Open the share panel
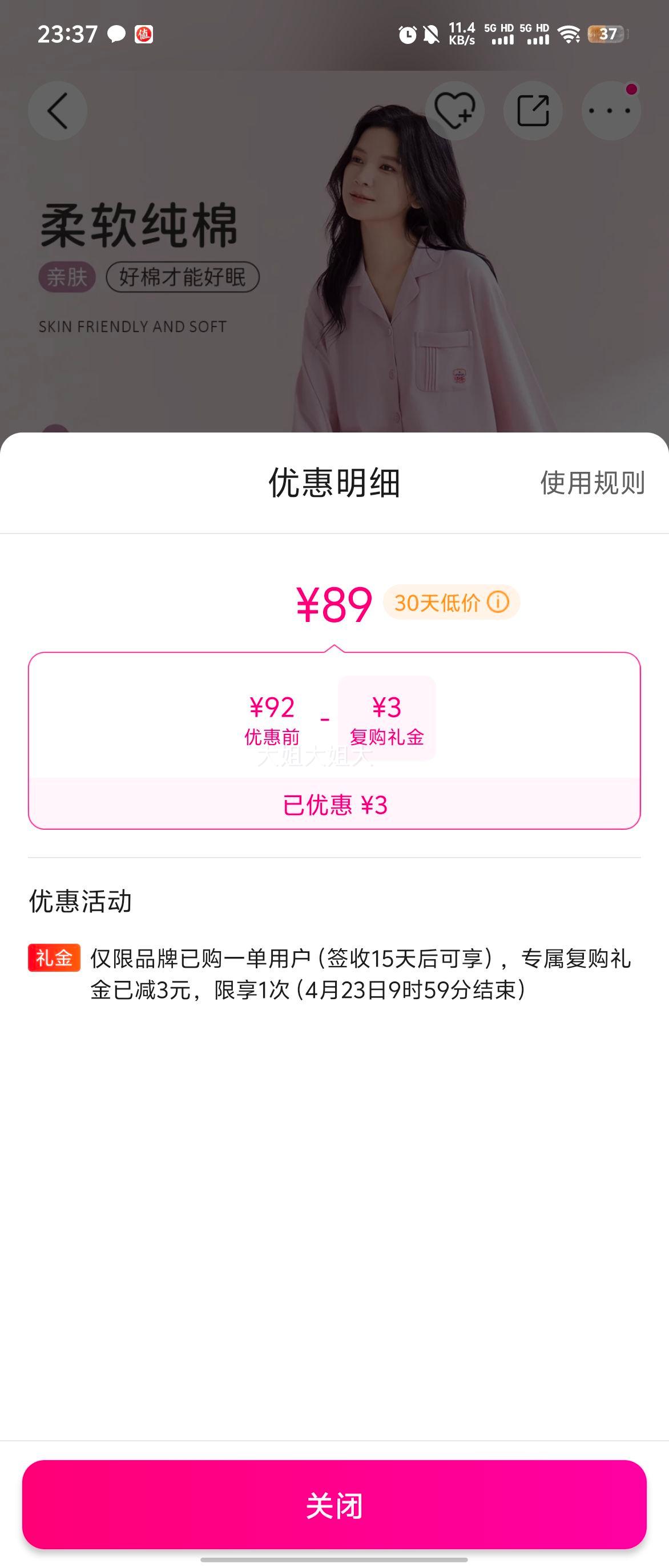 533,111
